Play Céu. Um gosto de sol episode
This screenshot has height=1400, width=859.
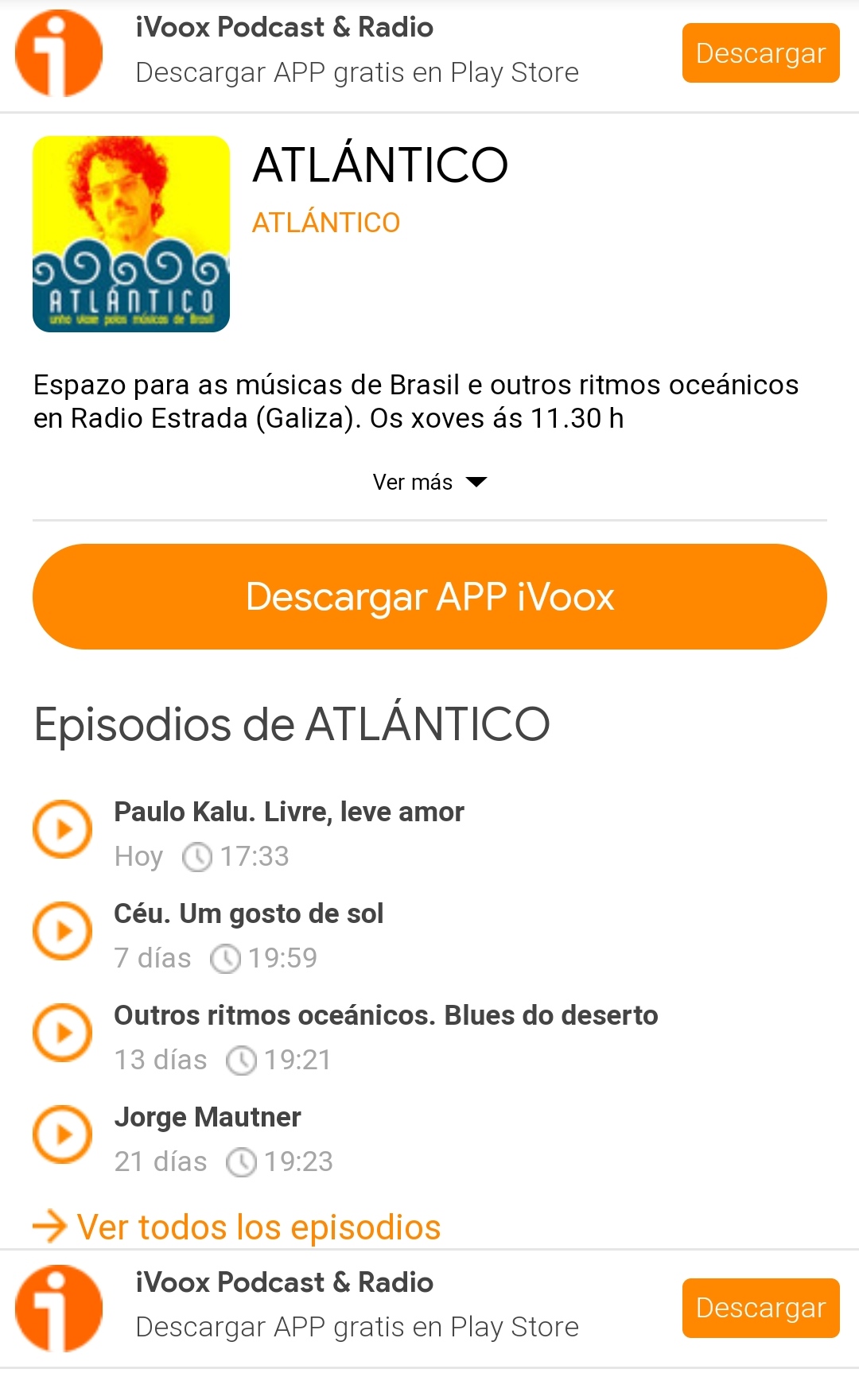tap(63, 931)
